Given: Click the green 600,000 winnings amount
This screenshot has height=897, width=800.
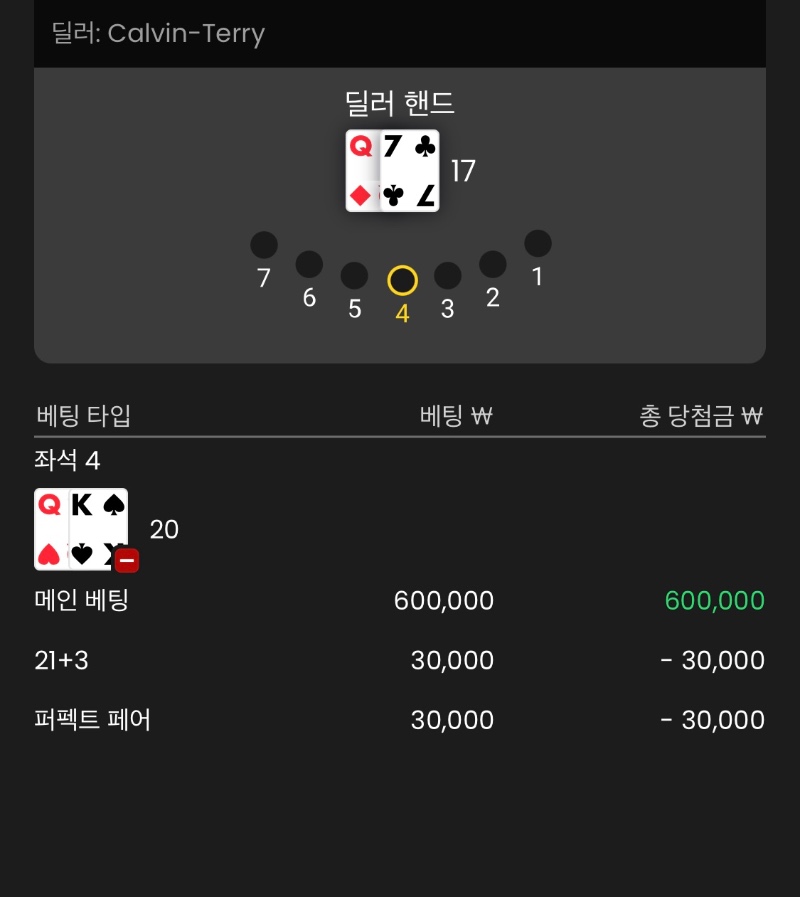Looking at the screenshot, I should (713, 600).
